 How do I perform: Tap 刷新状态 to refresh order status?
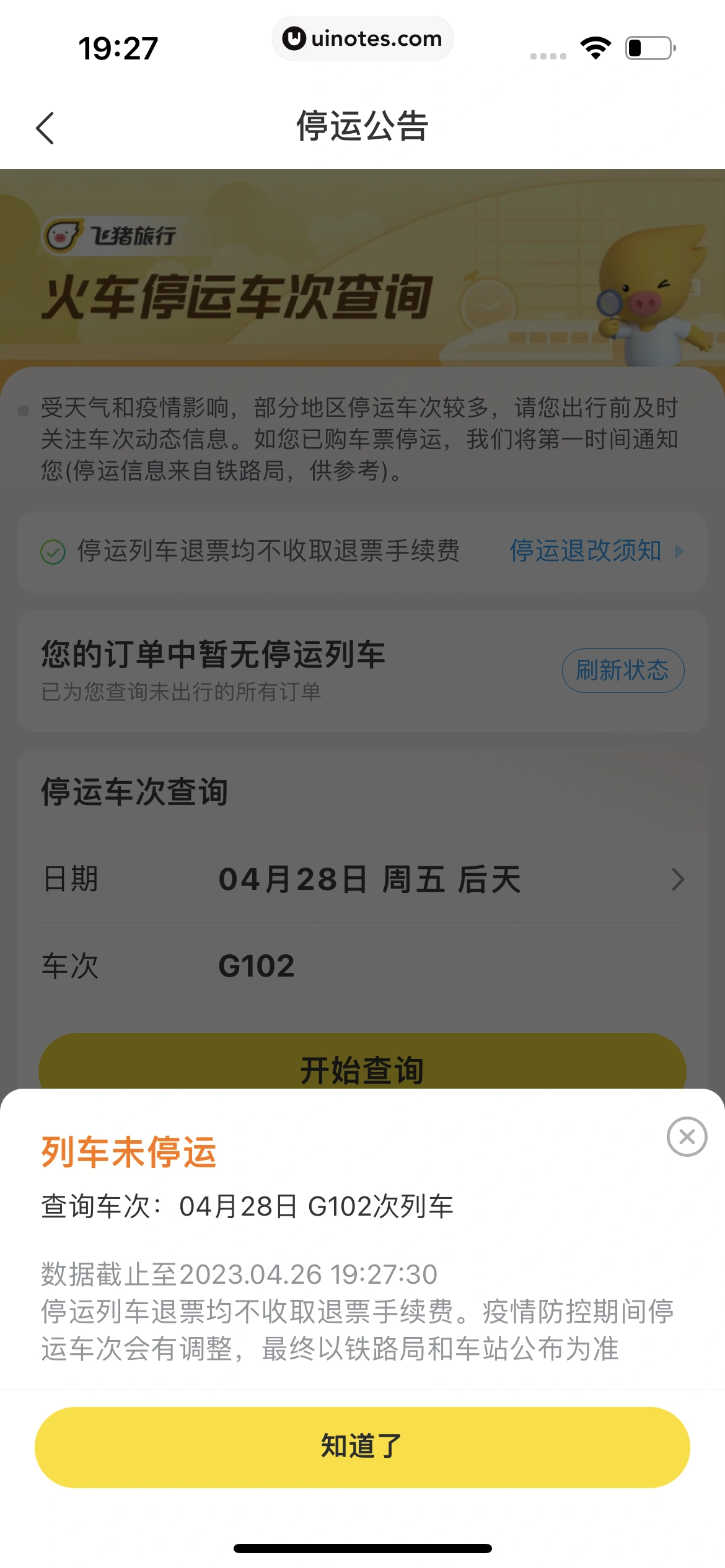point(622,670)
